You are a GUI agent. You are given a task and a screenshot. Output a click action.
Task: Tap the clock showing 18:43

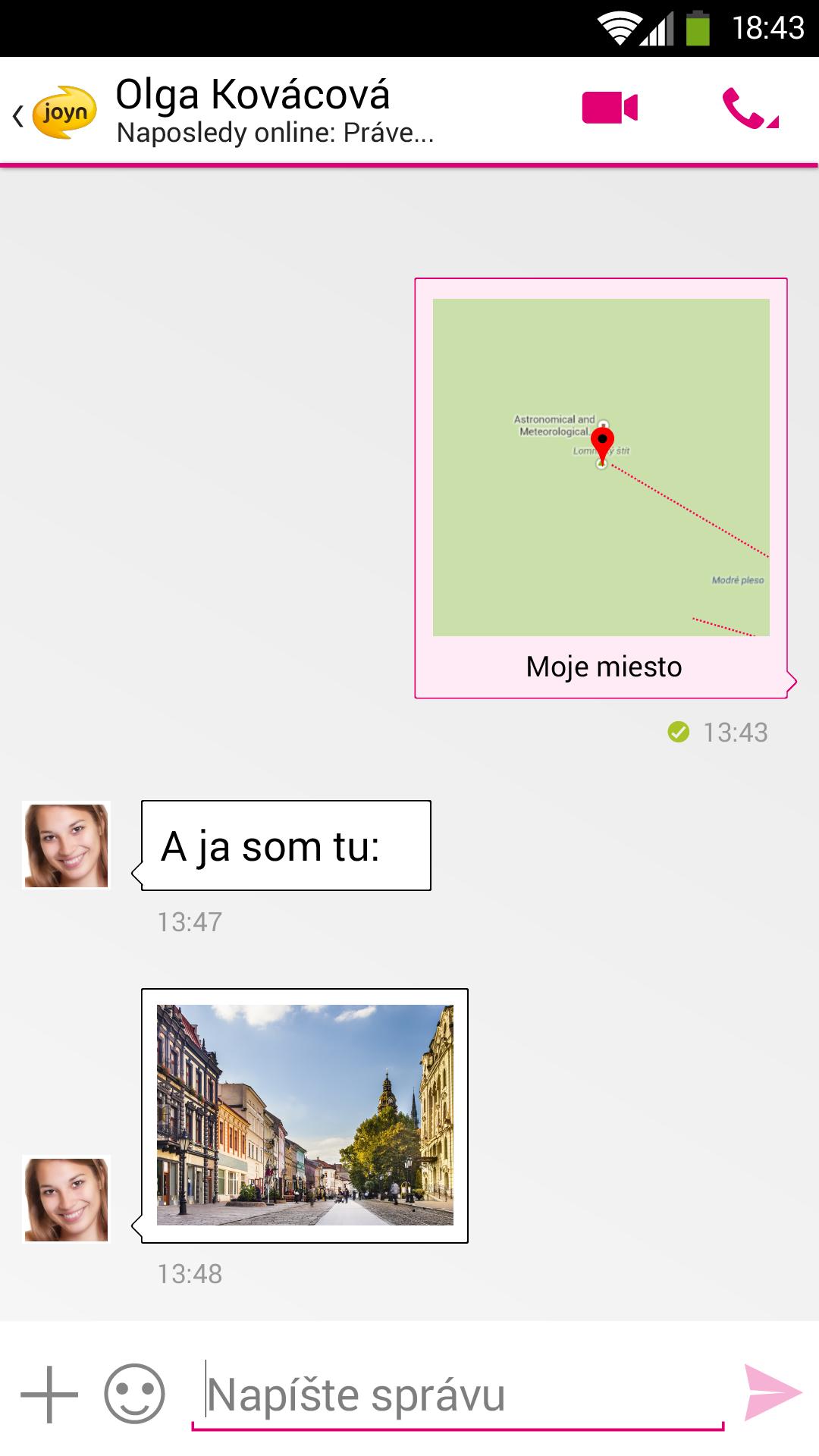[767, 25]
